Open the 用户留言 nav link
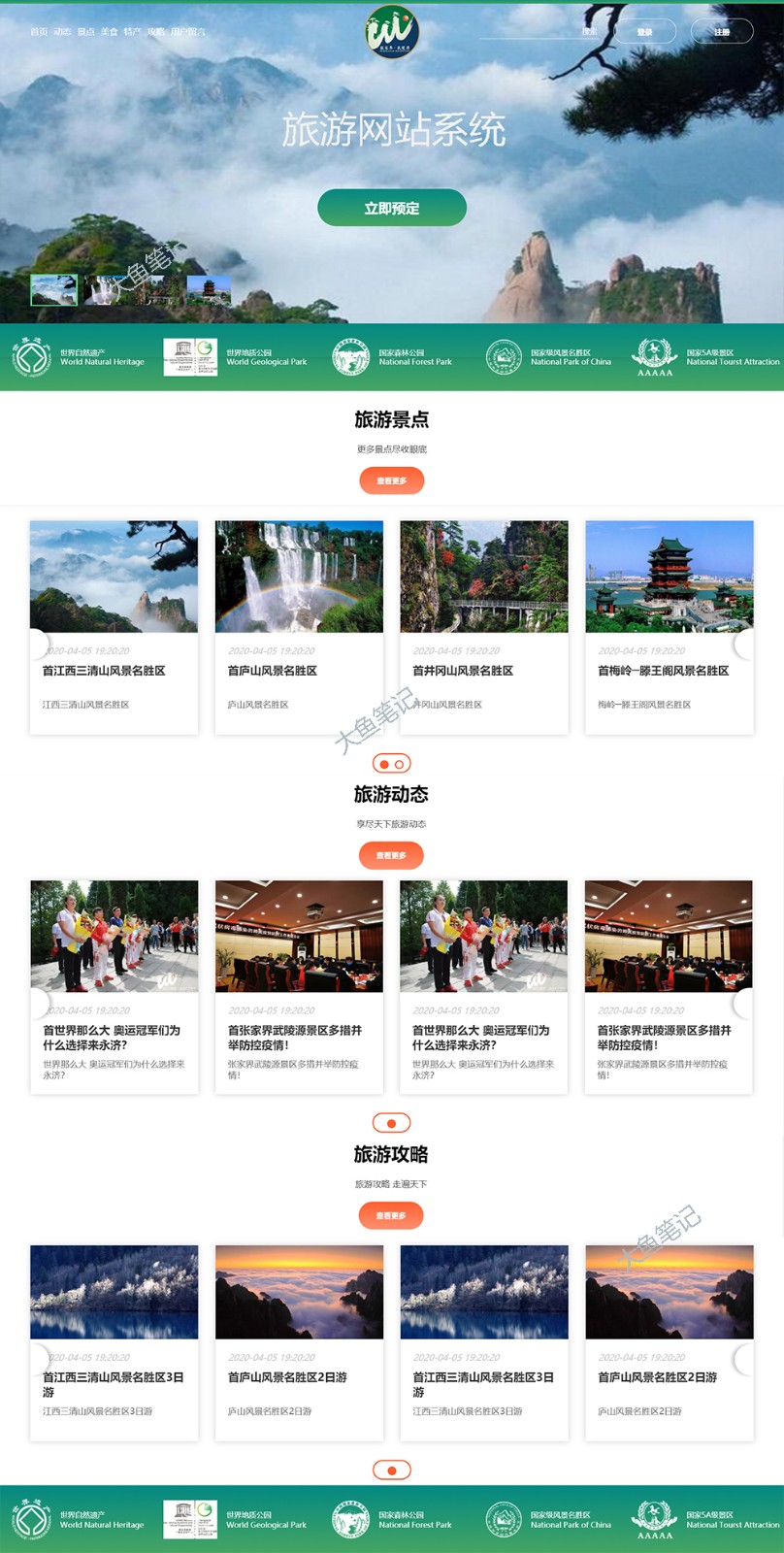Viewport: 784px width, 1553px height. click(x=188, y=32)
